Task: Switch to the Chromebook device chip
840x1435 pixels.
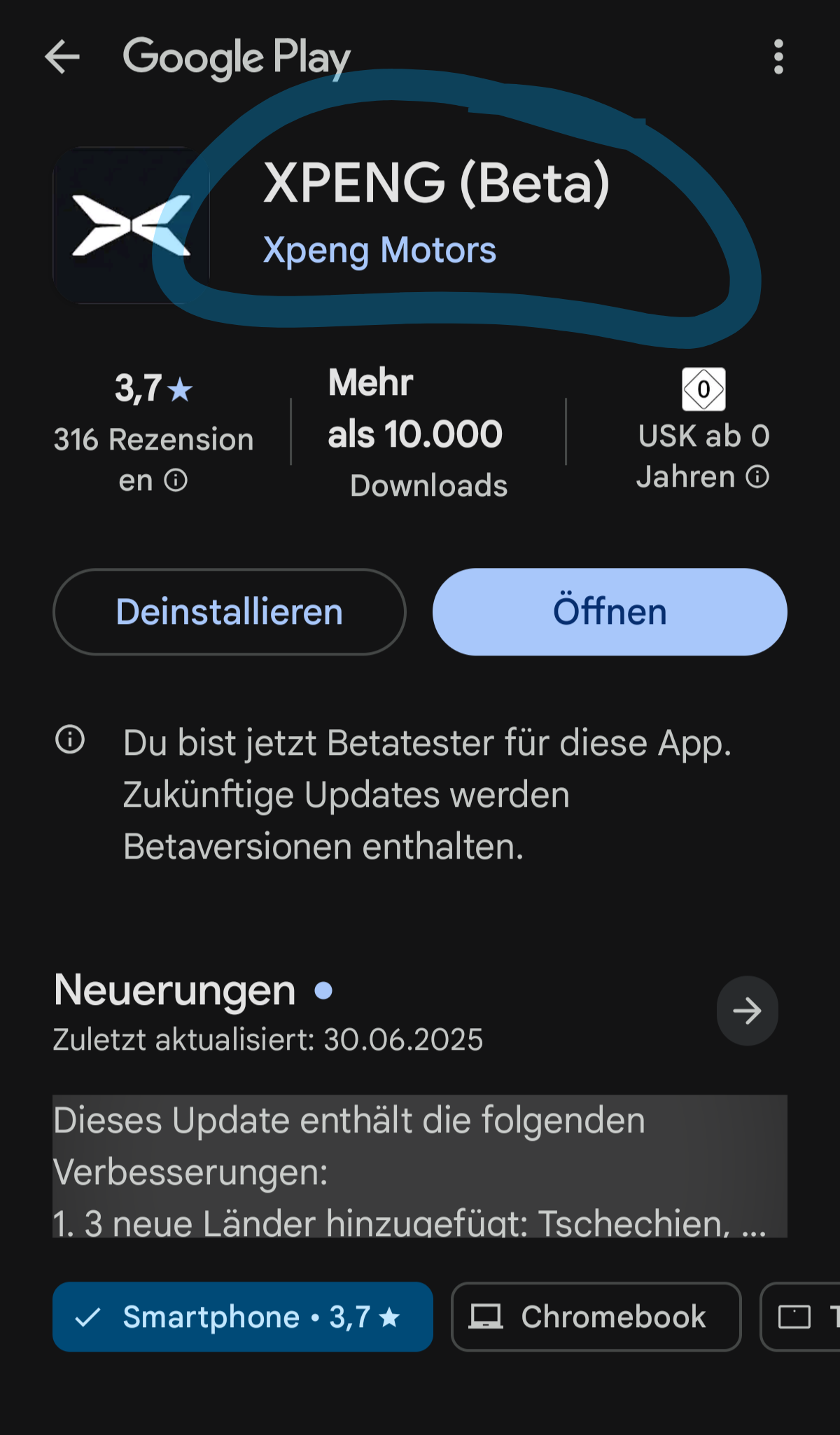Action: point(596,1317)
